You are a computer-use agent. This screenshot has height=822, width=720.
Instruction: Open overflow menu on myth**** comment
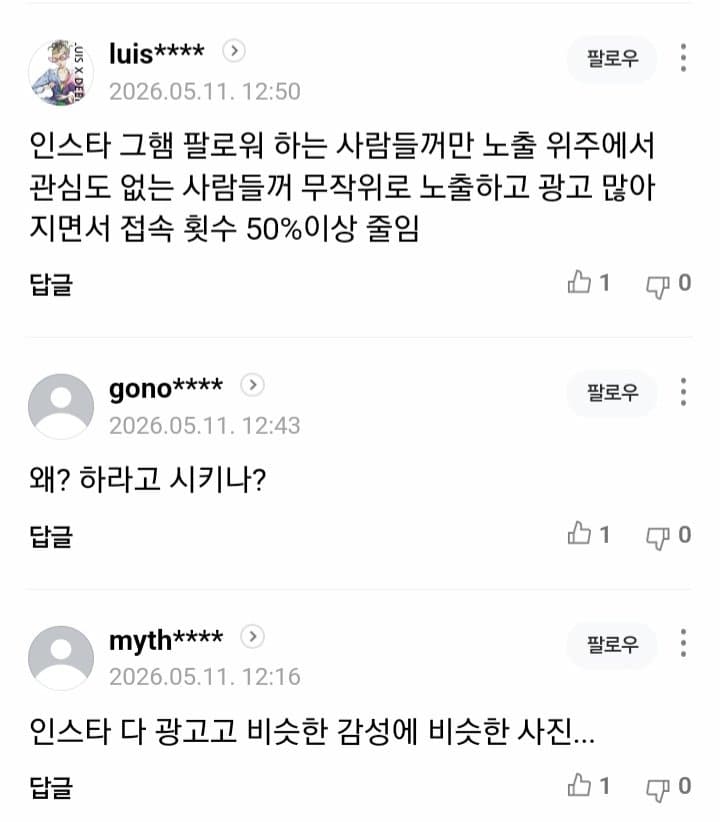coord(683,644)
